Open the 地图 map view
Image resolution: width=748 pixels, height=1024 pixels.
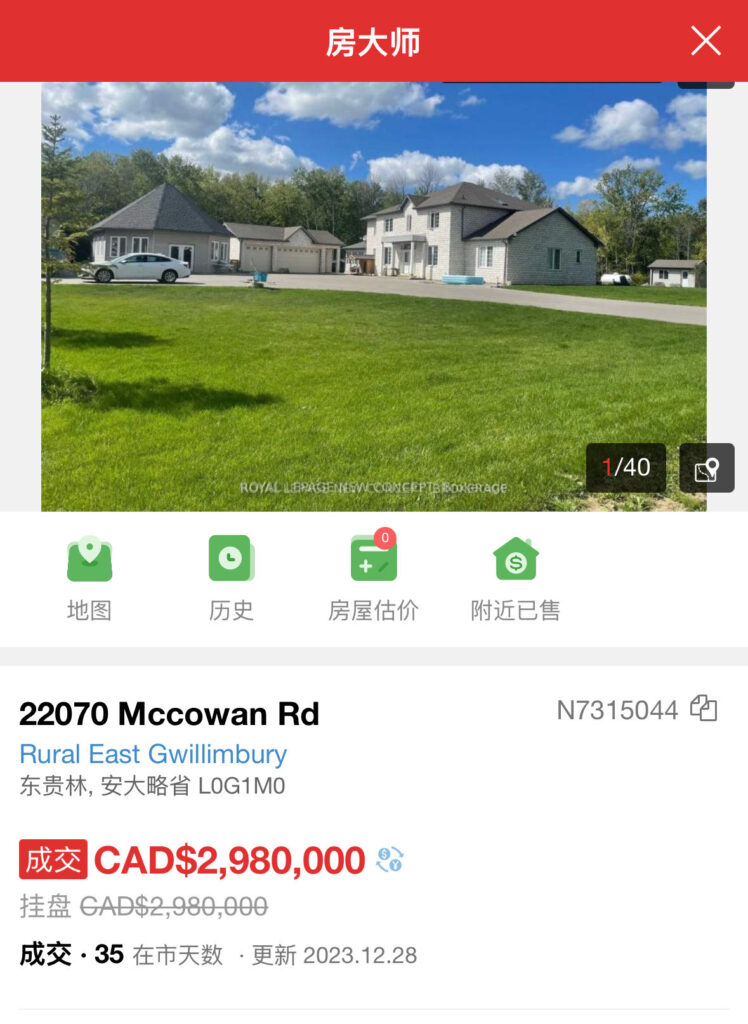click(x=89, y=578)
